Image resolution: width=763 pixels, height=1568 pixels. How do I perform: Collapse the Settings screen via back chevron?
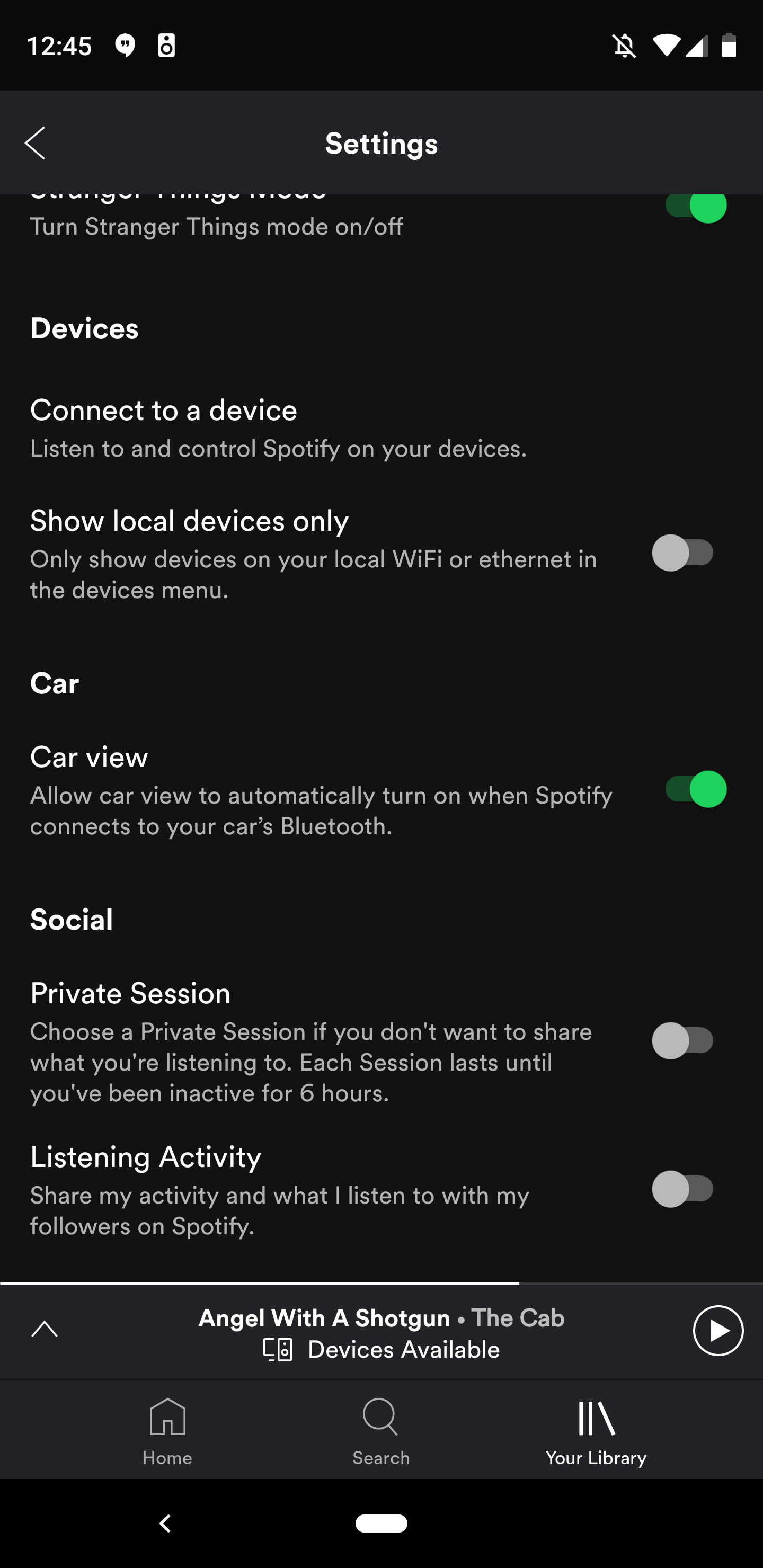tap(35, 143)
